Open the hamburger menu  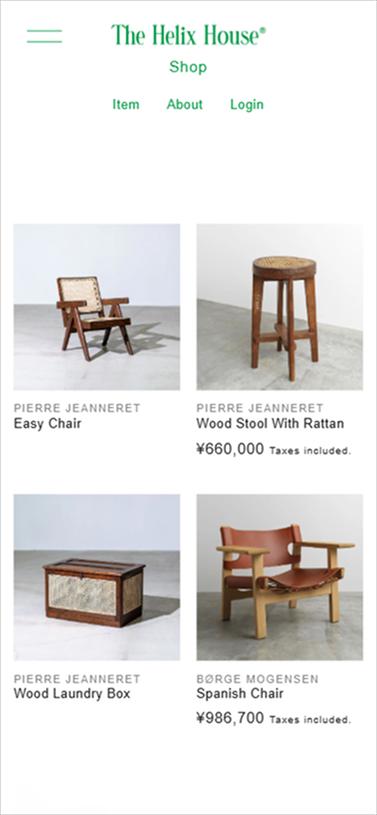(x=44, y=36)
